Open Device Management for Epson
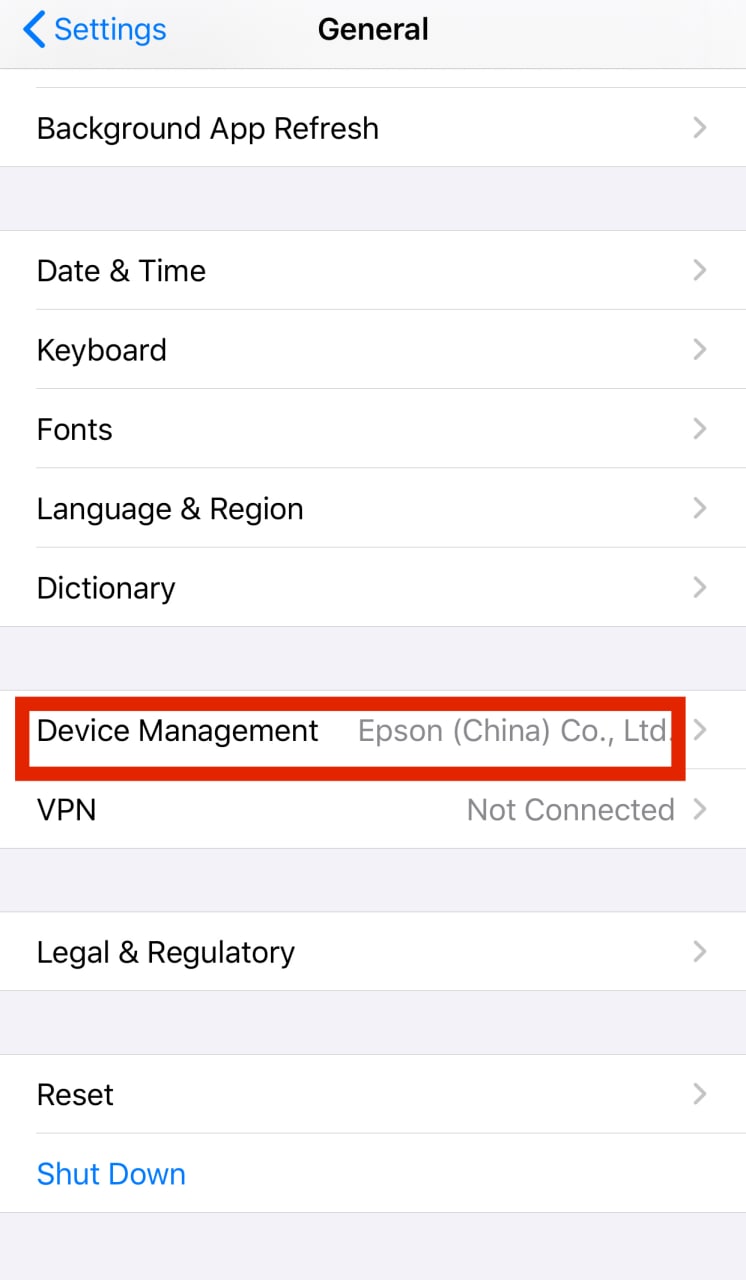 point(372,731)
